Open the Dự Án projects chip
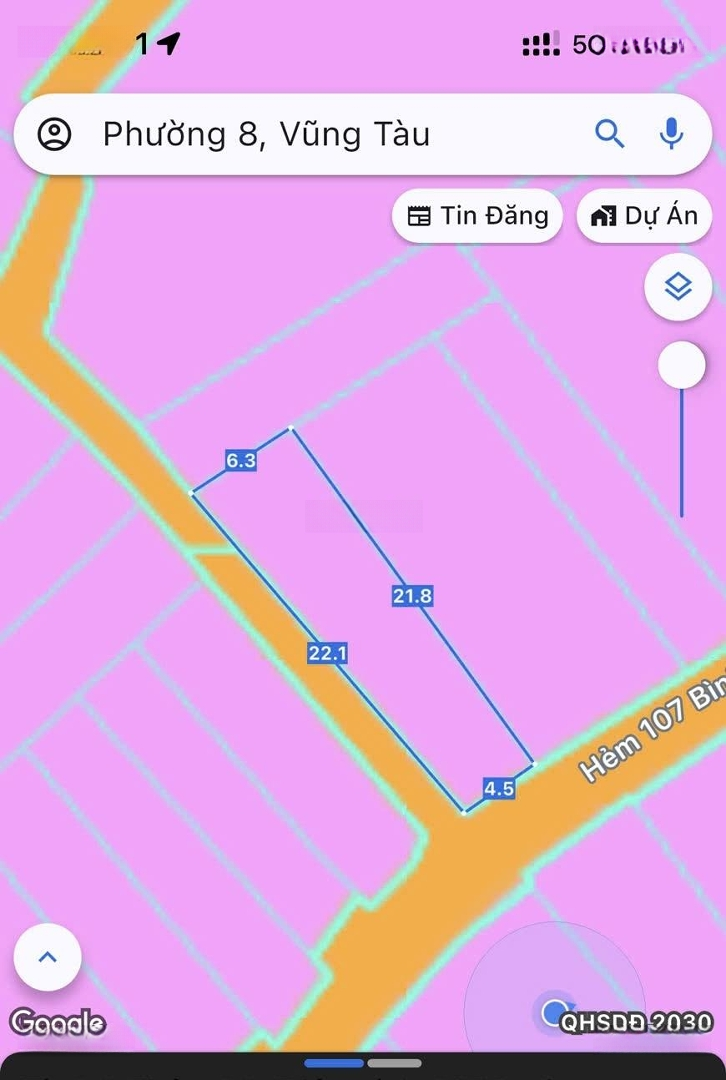Image resolution: width=726 pixels, height=1080 pixels. (x=644, y=216)
